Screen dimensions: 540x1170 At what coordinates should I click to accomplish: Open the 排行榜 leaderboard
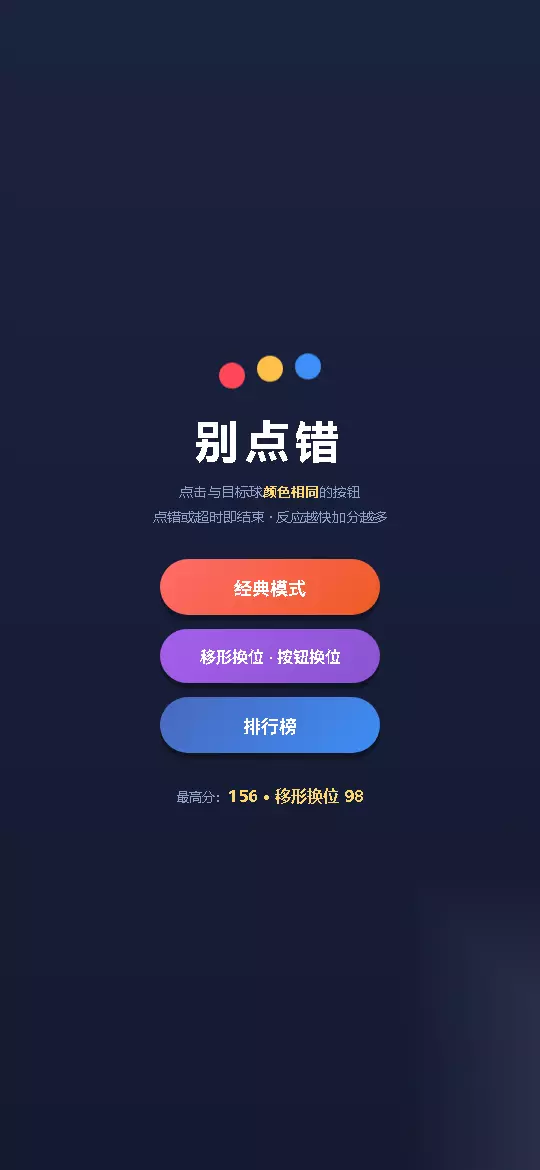(x=270, y=725)
